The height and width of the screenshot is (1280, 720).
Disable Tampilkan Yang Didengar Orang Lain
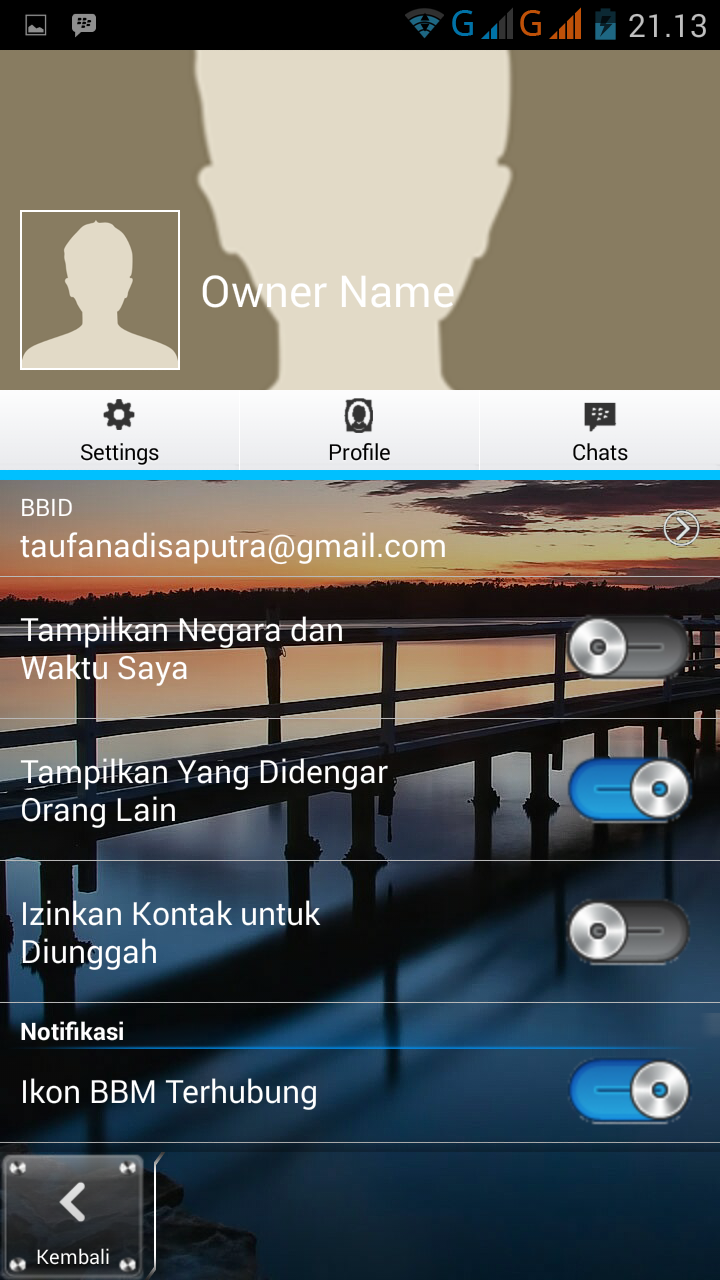(628, 790)
